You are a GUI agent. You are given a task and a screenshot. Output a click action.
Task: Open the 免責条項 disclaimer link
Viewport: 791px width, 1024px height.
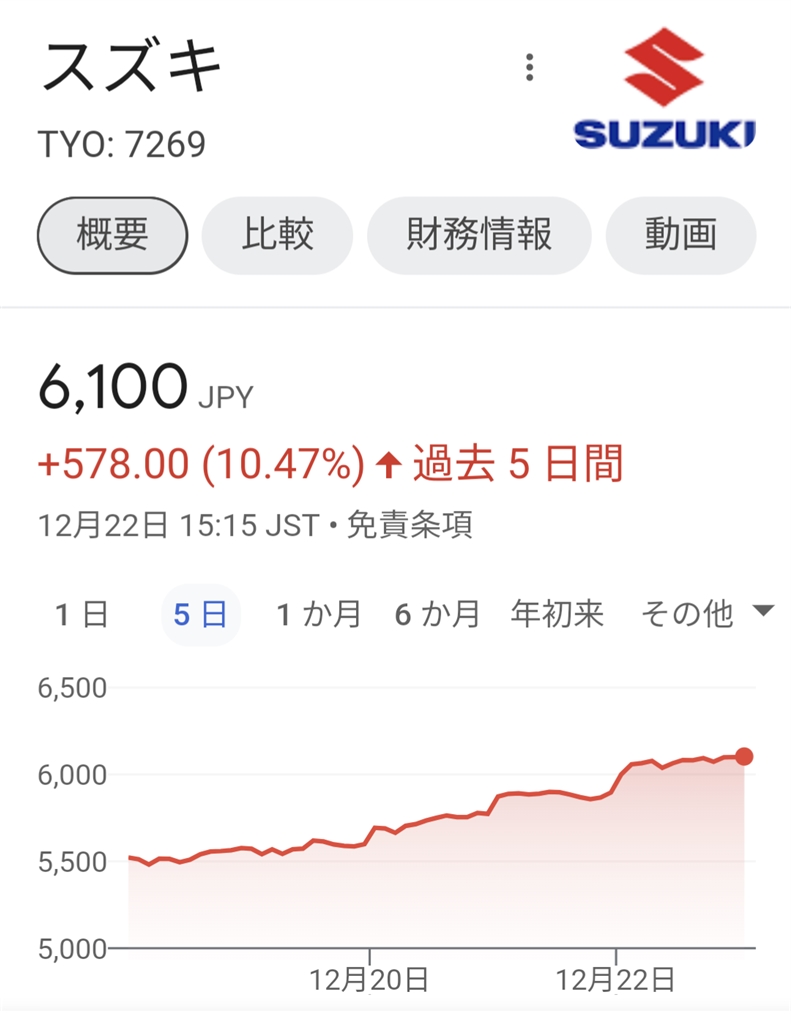point(409,525)
